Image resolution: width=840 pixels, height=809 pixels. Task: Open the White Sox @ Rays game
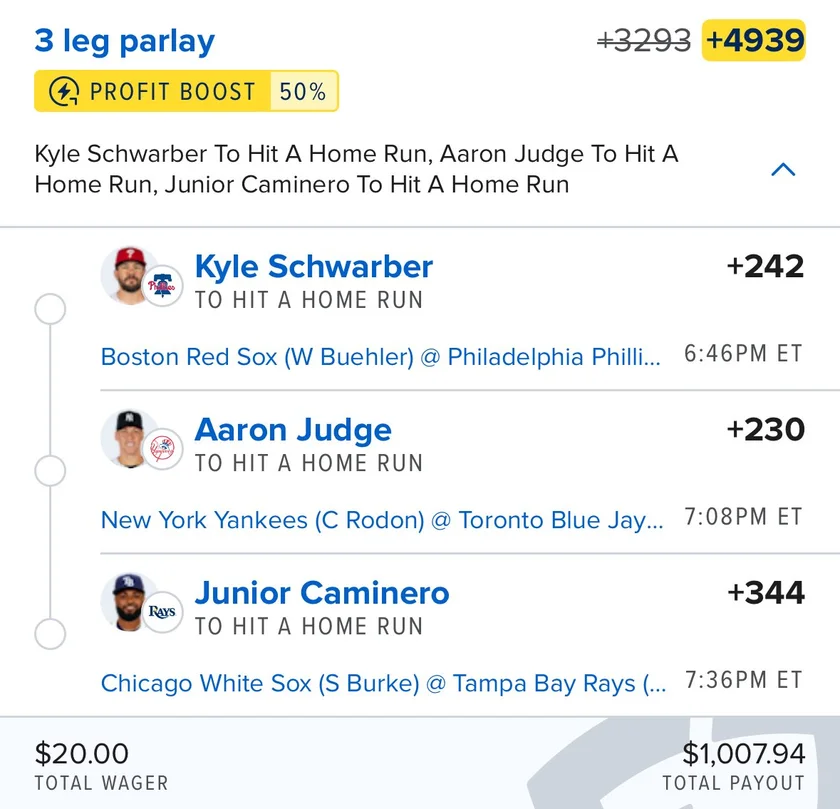coord(382,684)
